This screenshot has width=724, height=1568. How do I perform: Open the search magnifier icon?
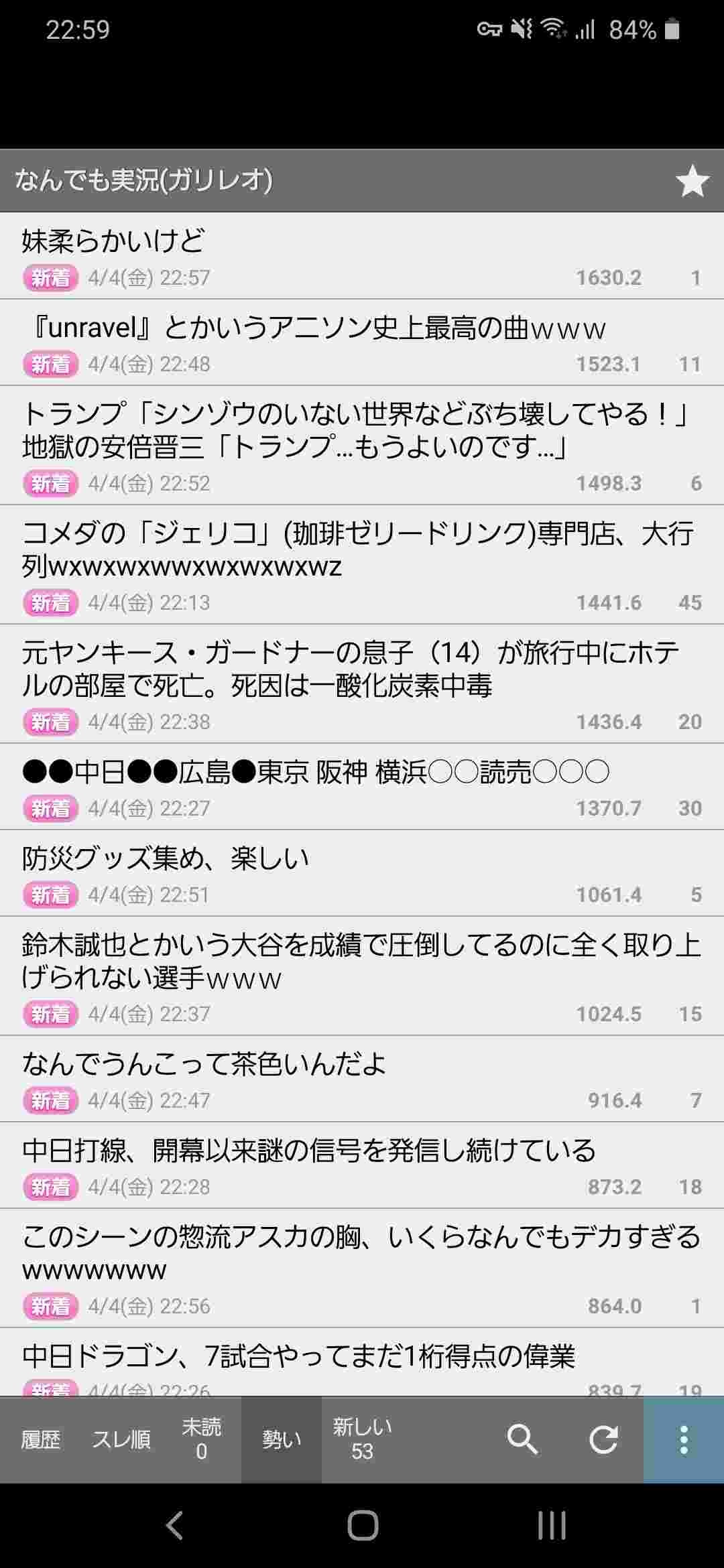pyautogui.click(x=522, y=1439)
